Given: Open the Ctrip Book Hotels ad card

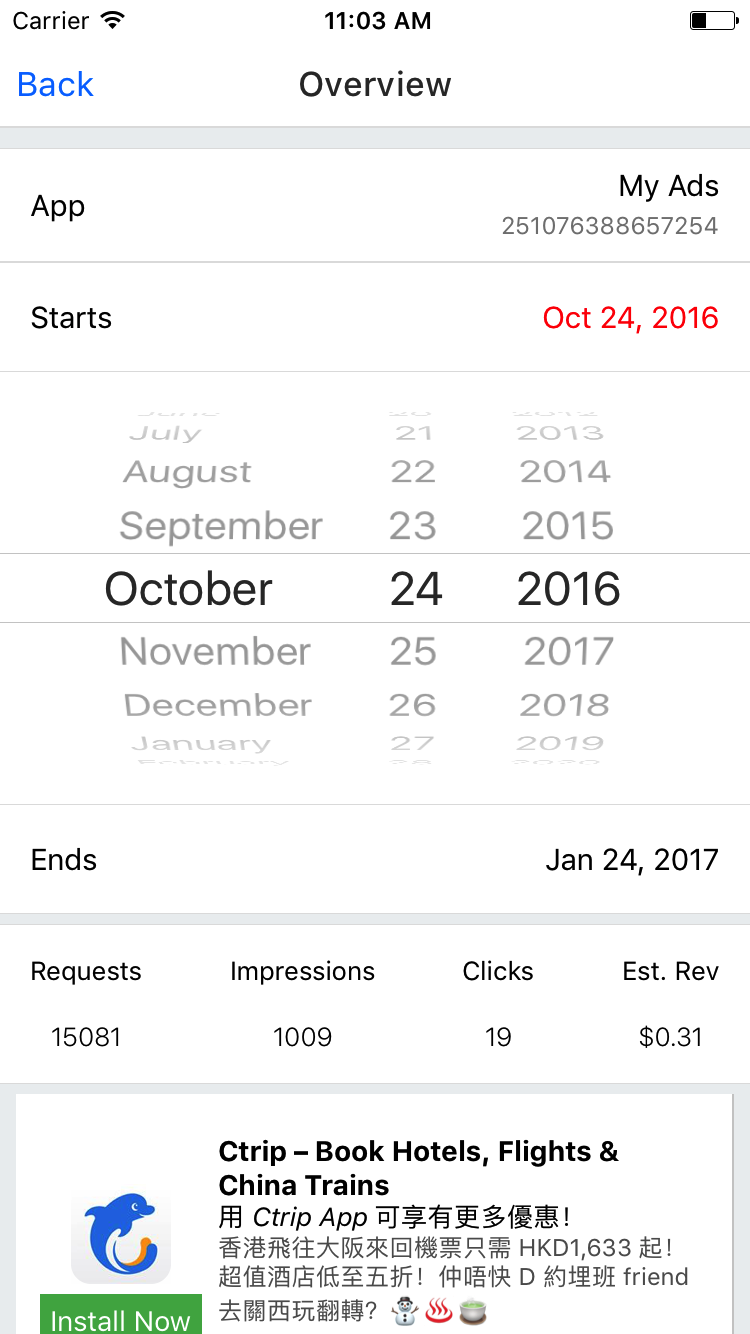Looking at the screenshot, I should tap(375, 1214).
